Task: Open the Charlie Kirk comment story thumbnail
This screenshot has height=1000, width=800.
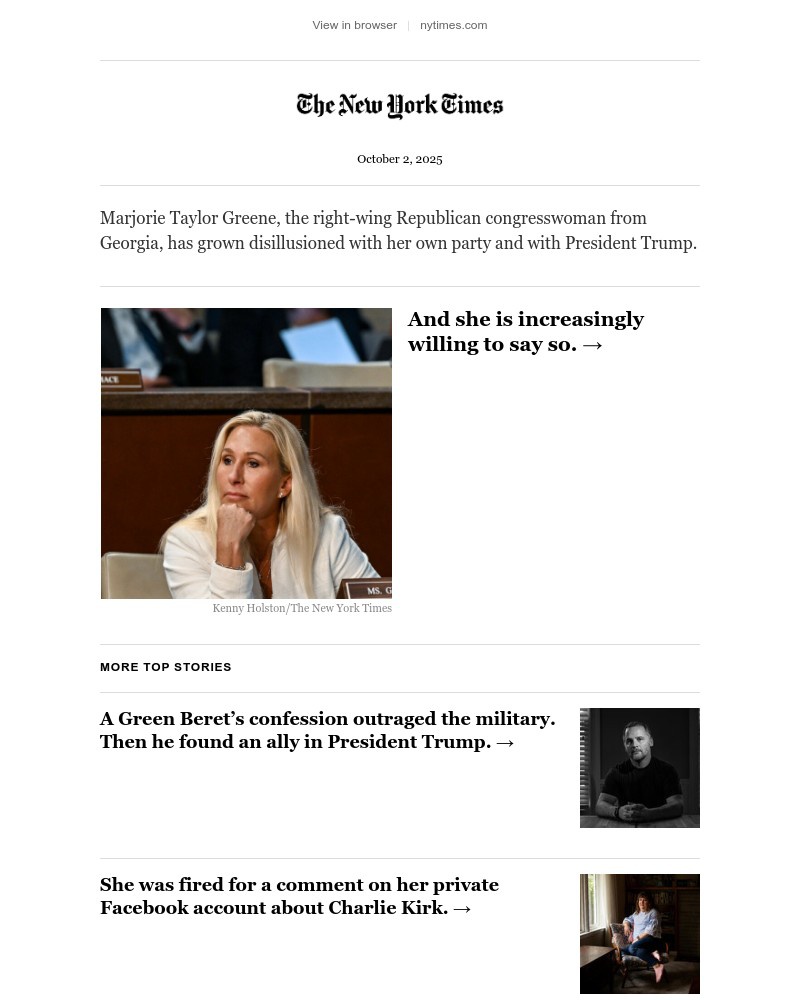Action: (639, 934)
